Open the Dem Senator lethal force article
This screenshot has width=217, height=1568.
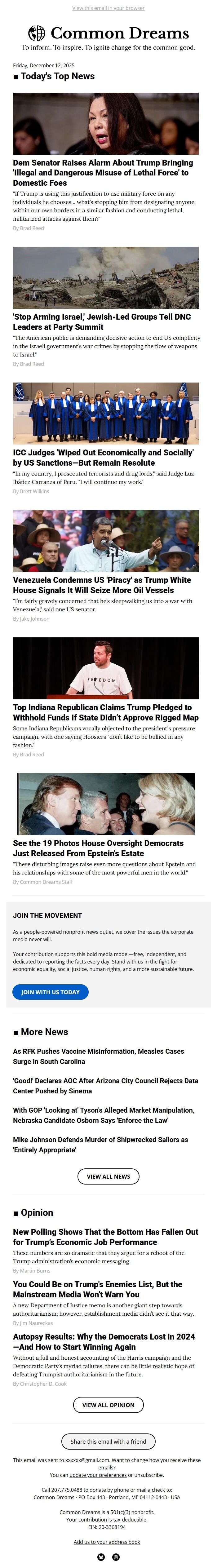click(x=103, y=172)
